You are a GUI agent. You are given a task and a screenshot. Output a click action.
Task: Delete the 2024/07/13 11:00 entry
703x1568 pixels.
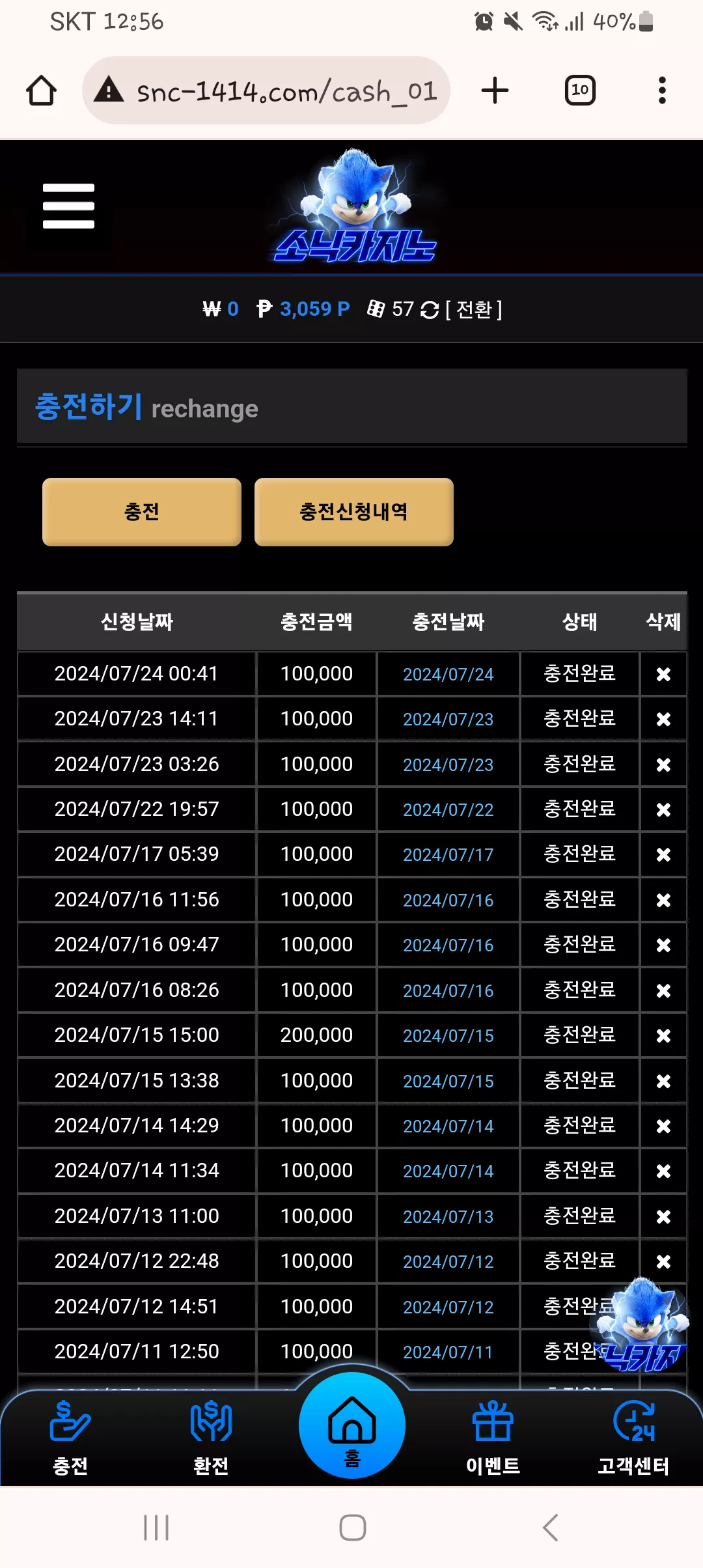663,1216
